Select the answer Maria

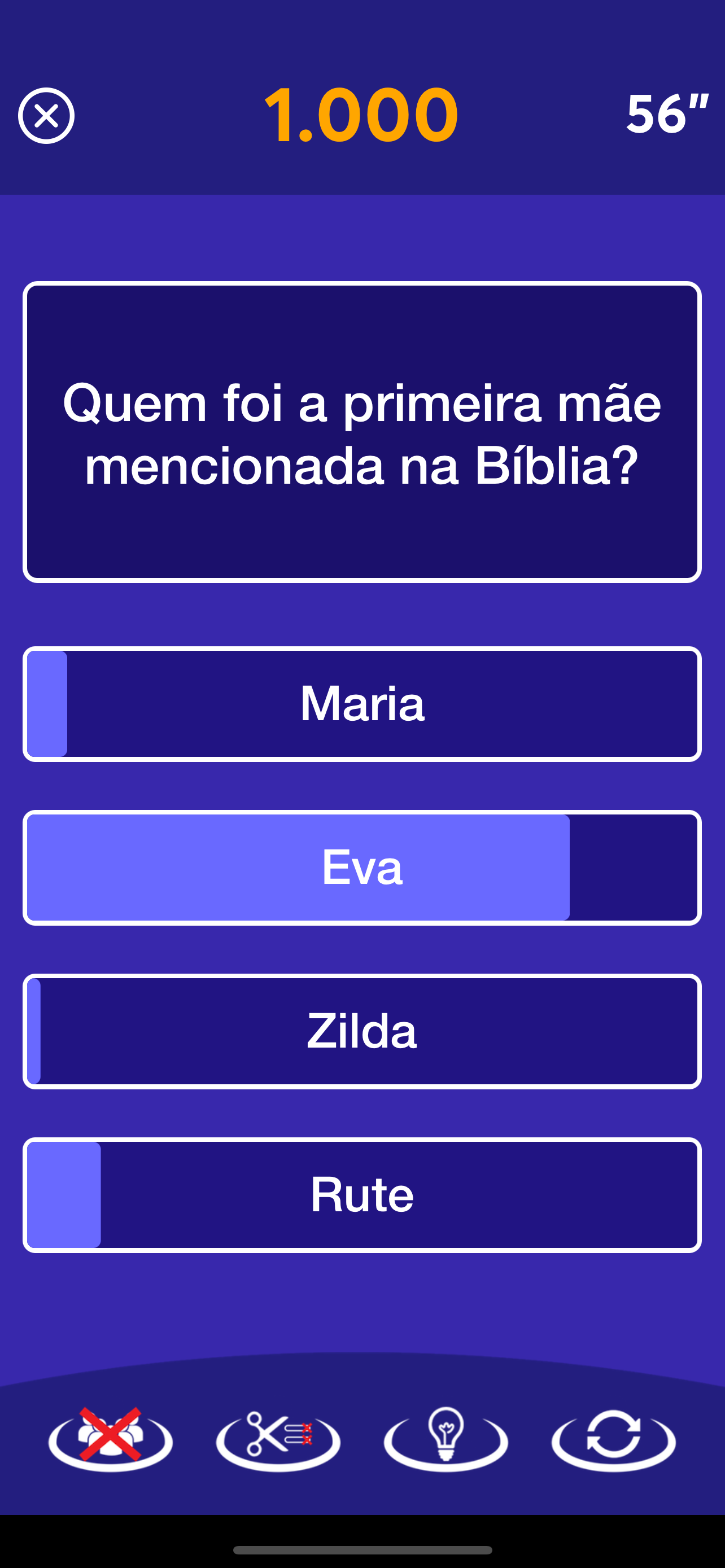362,704
